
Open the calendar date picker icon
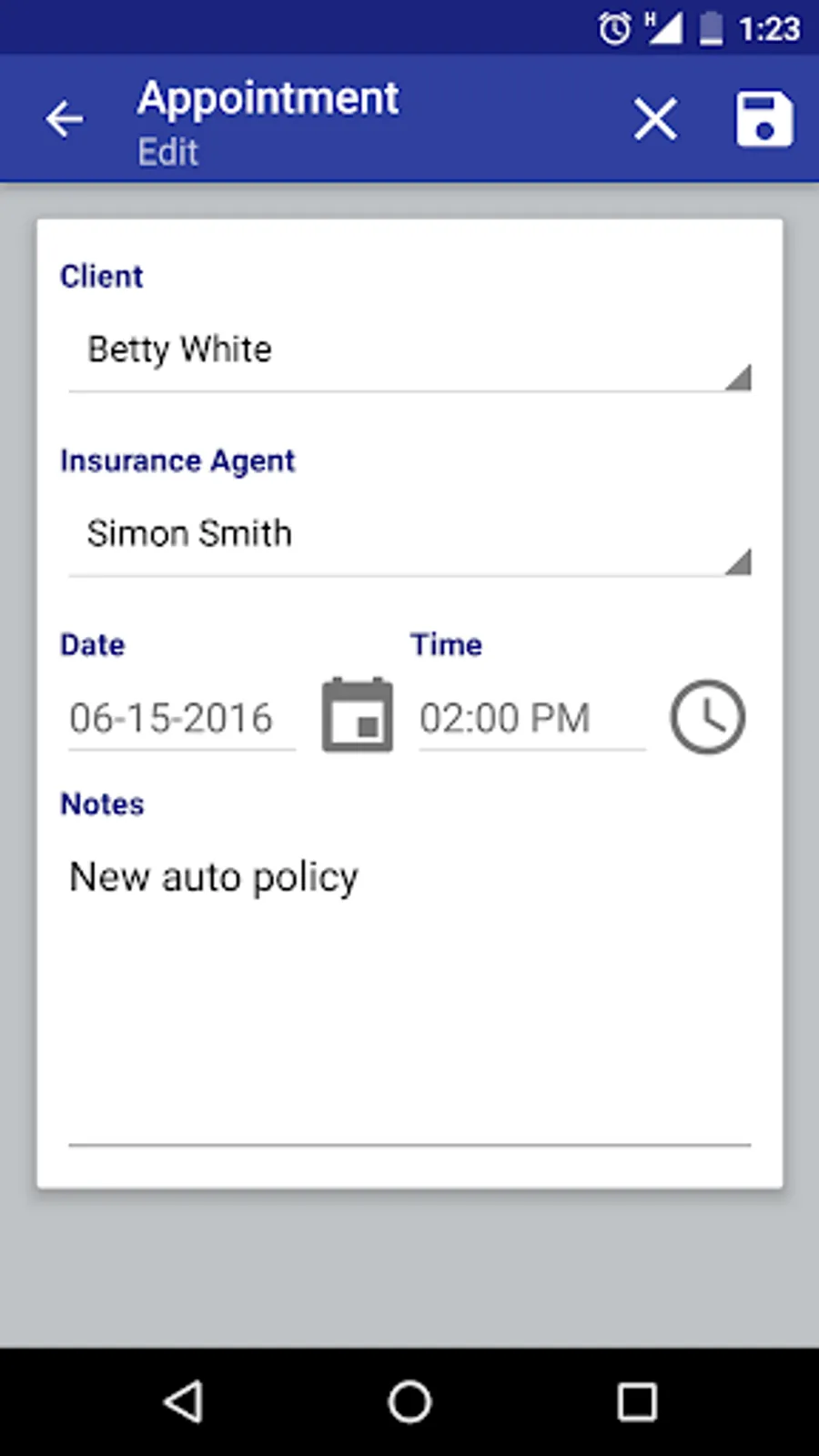(358, 715)
